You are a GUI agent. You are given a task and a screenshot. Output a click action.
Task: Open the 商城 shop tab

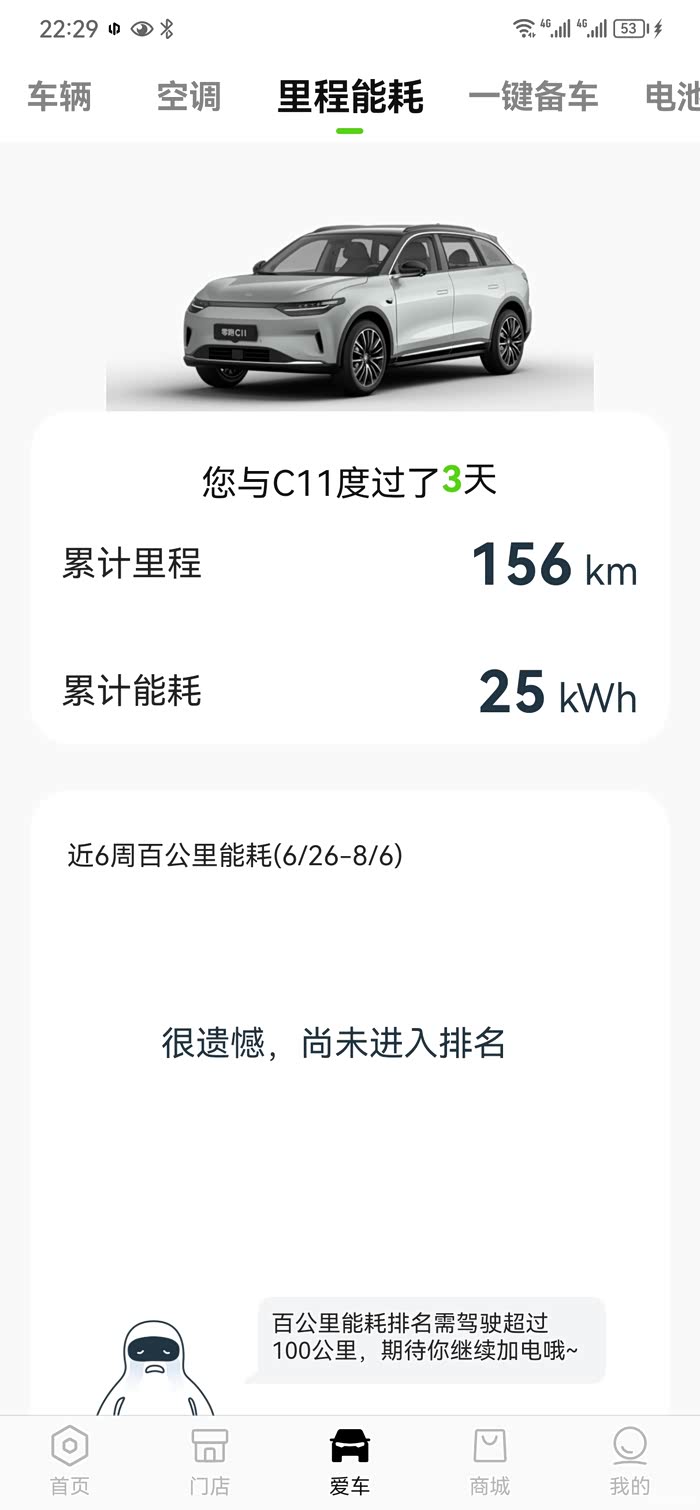[x=490, y=1460]
